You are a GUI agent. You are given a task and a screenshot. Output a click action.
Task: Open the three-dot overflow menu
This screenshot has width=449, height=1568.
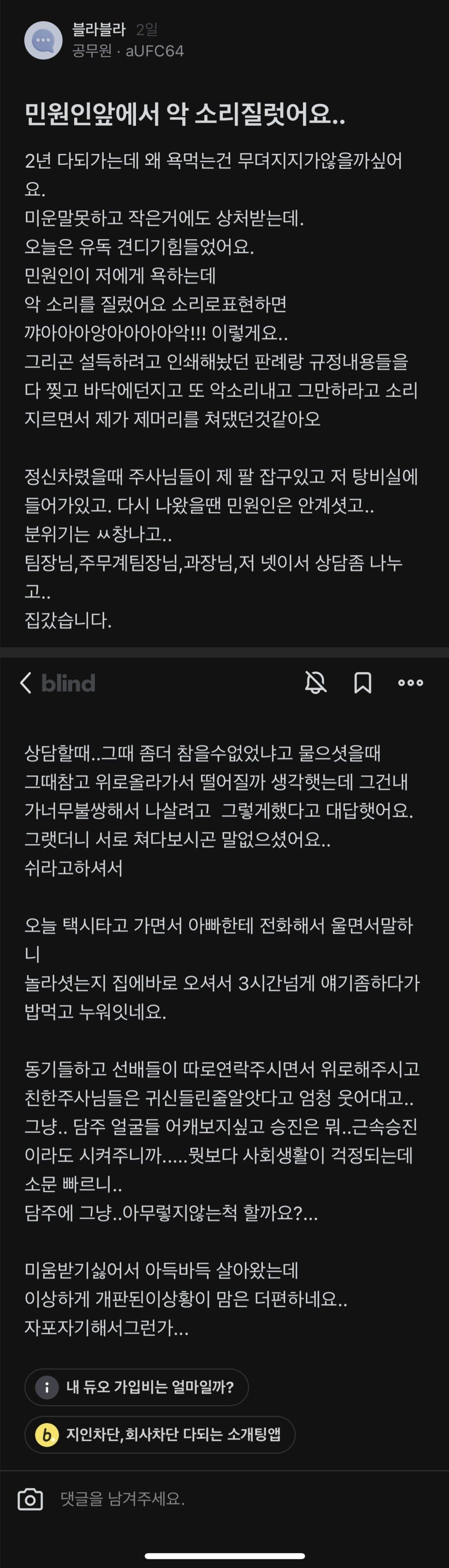point(411,683)
